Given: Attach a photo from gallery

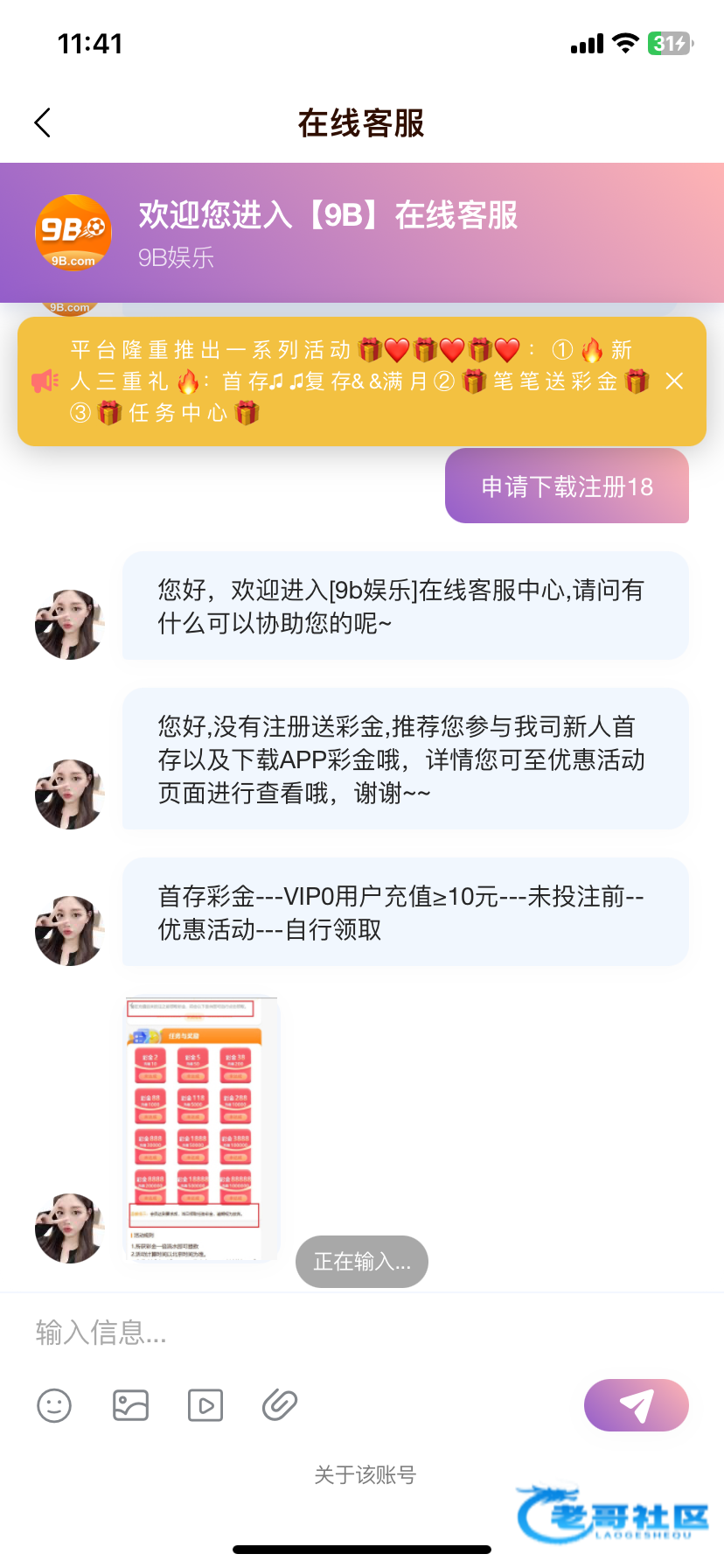Looking at the screenshot, I should coord(130,1406).
